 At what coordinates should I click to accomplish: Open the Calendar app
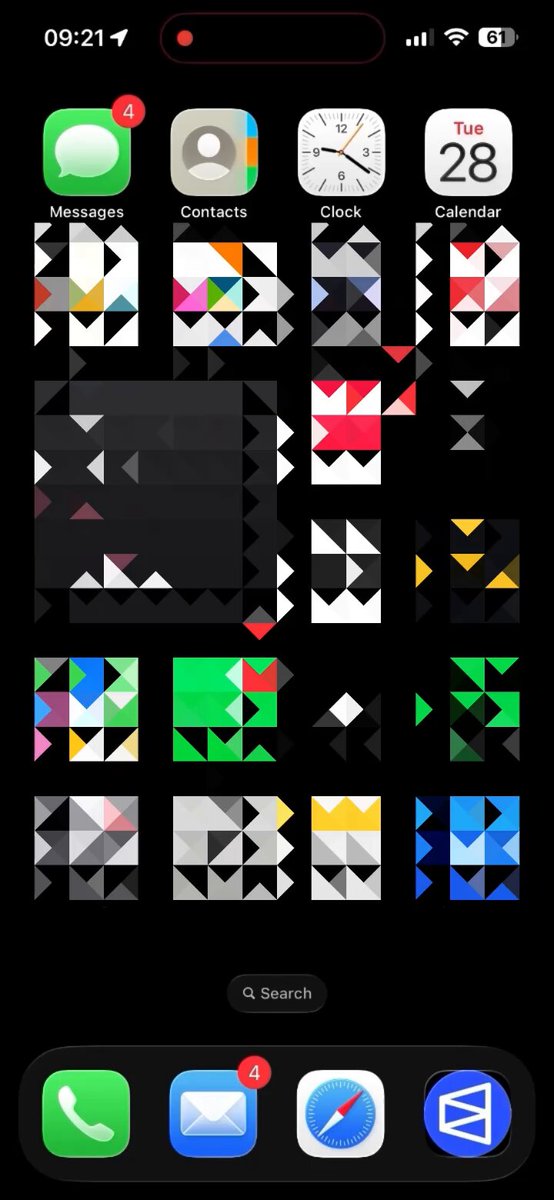click(x=468, y=153)
